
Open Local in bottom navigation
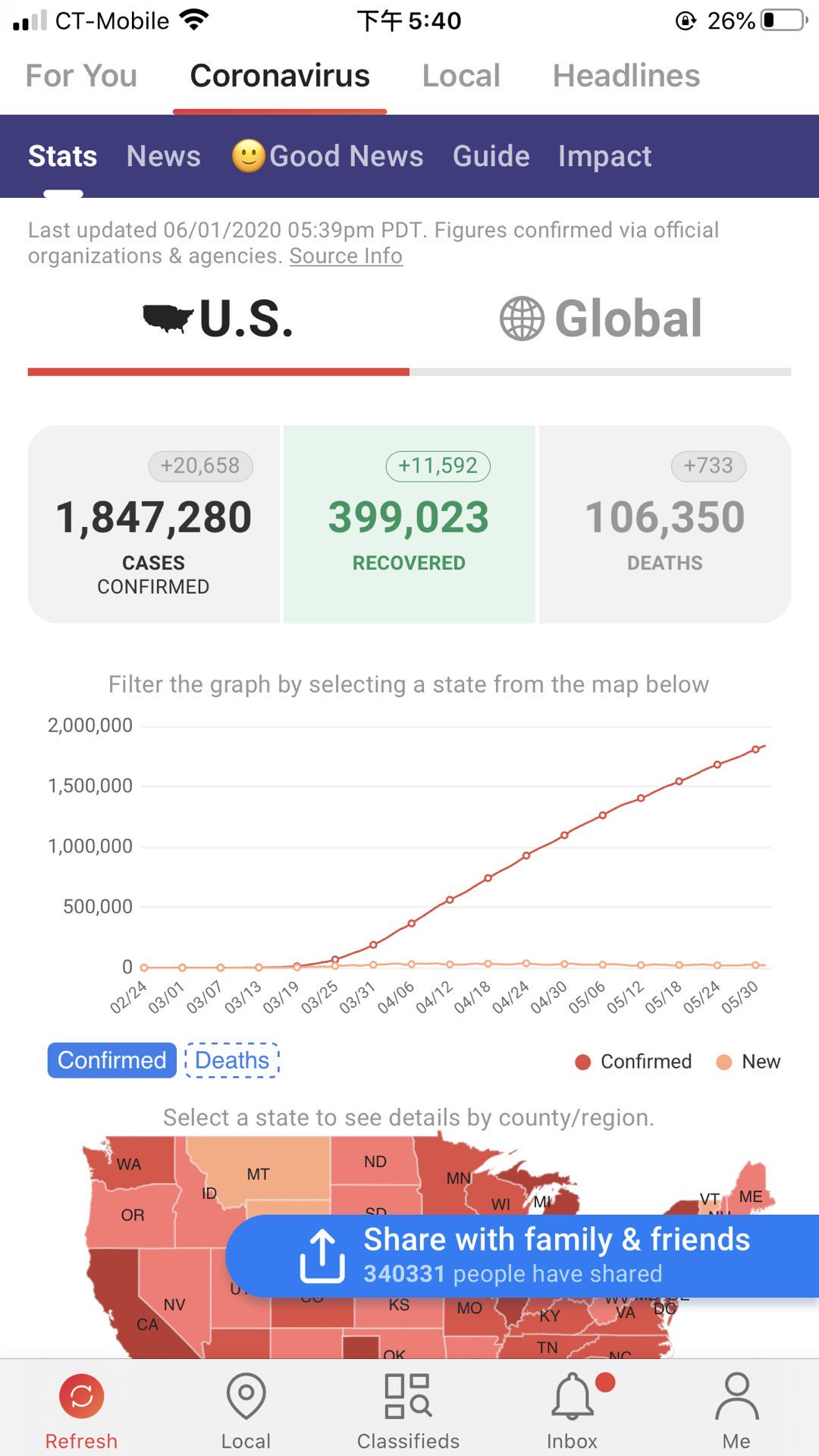coord(246,1411)
